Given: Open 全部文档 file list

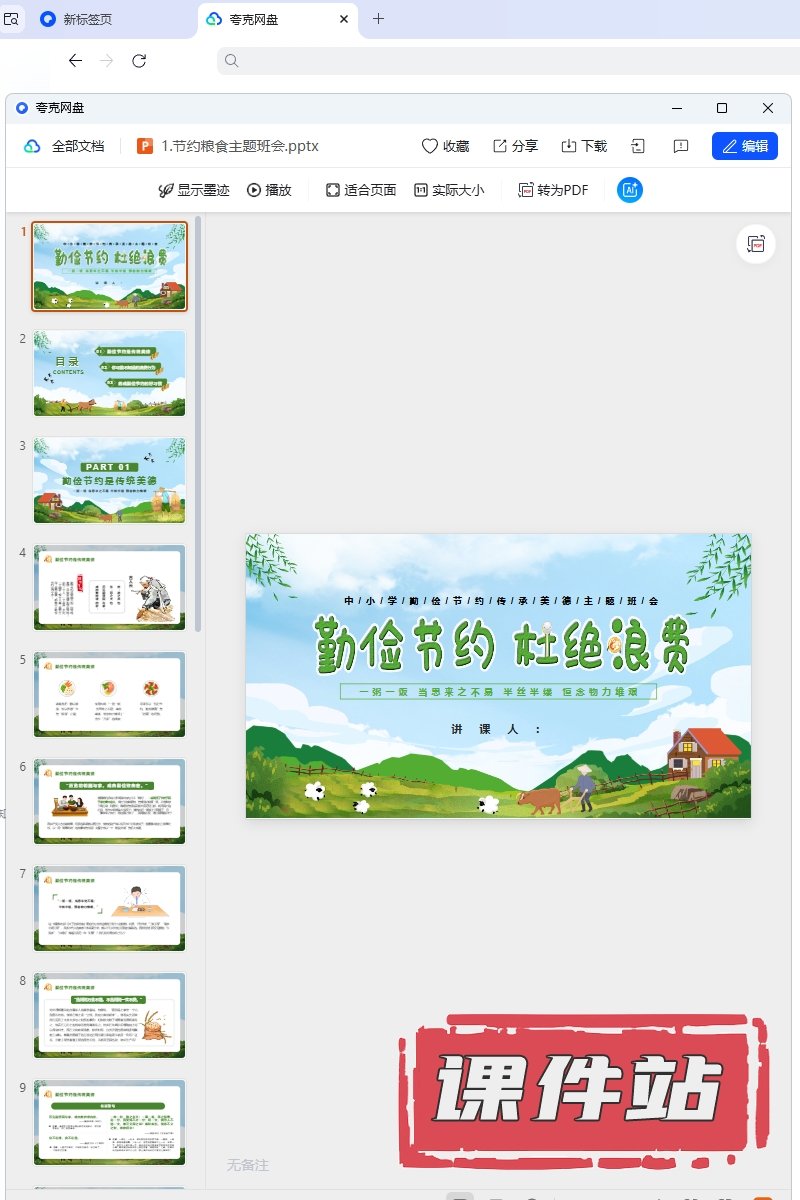Looking at the screenshot, I should 65,146.
